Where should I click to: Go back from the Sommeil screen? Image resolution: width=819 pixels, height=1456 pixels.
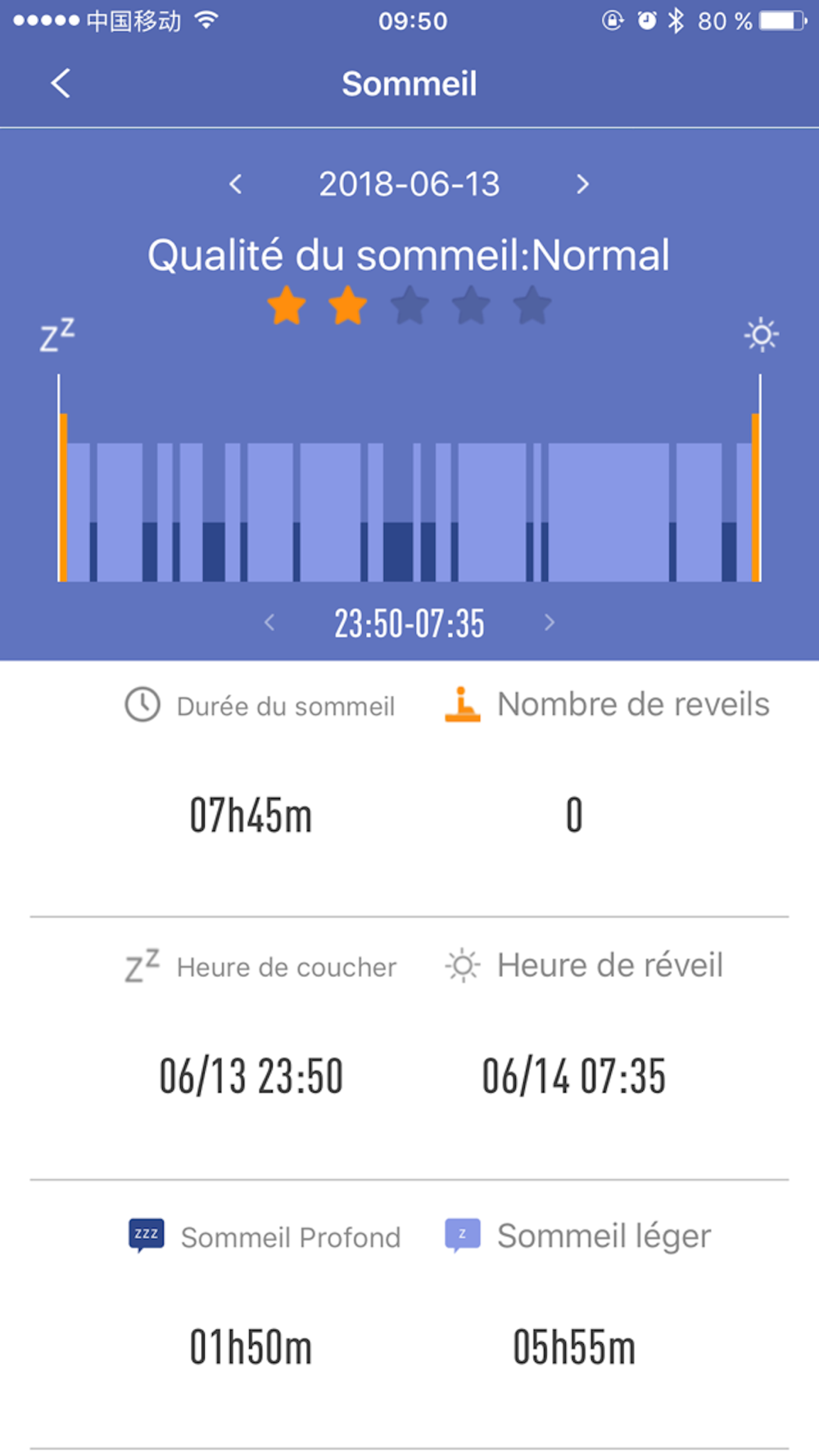61,83
